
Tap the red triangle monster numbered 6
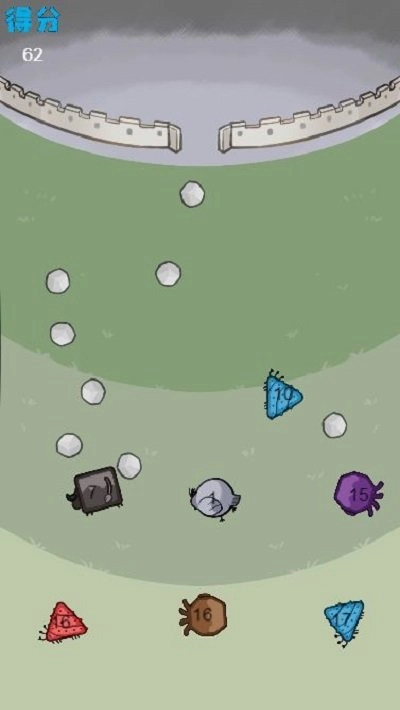click(63, 622)
